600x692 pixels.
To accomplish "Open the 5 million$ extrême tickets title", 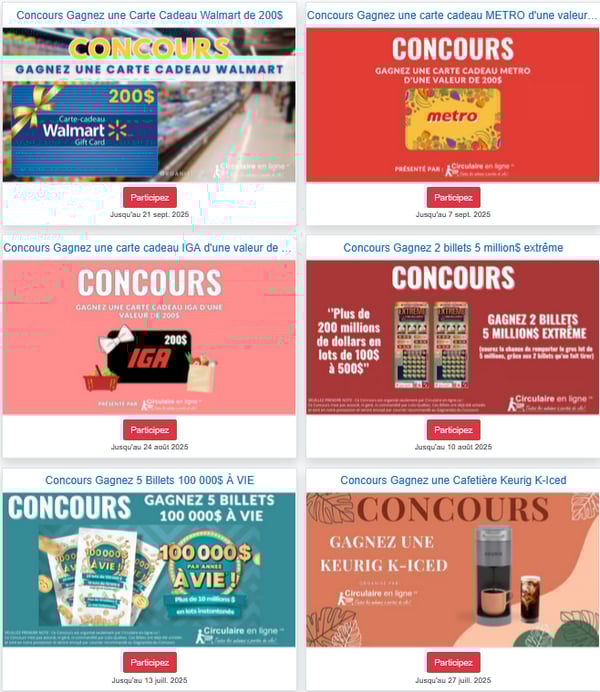I will pyautogui.click(x=452, y=247).
